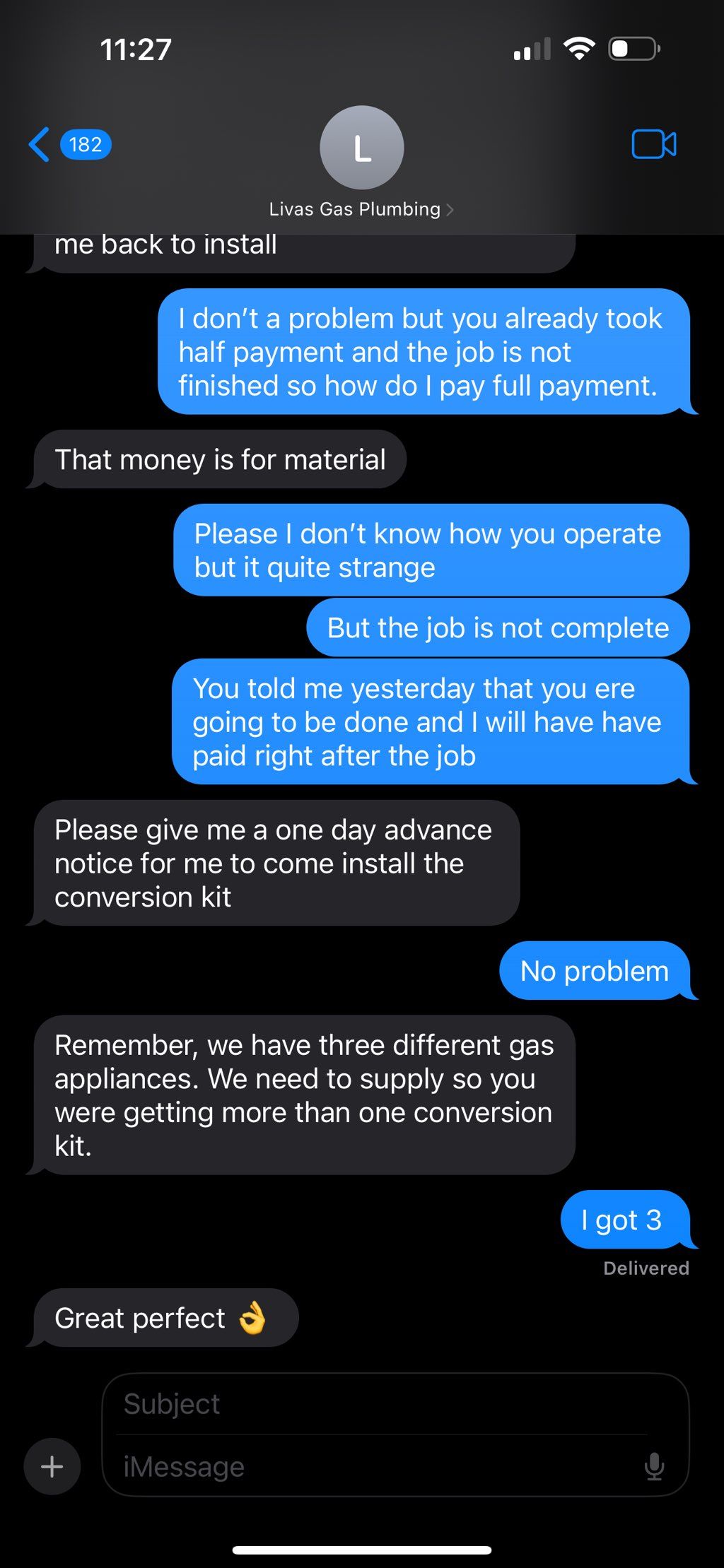Start a FaceTime video call
This screenshot has height=1568, width=724.
coord(653,145)
